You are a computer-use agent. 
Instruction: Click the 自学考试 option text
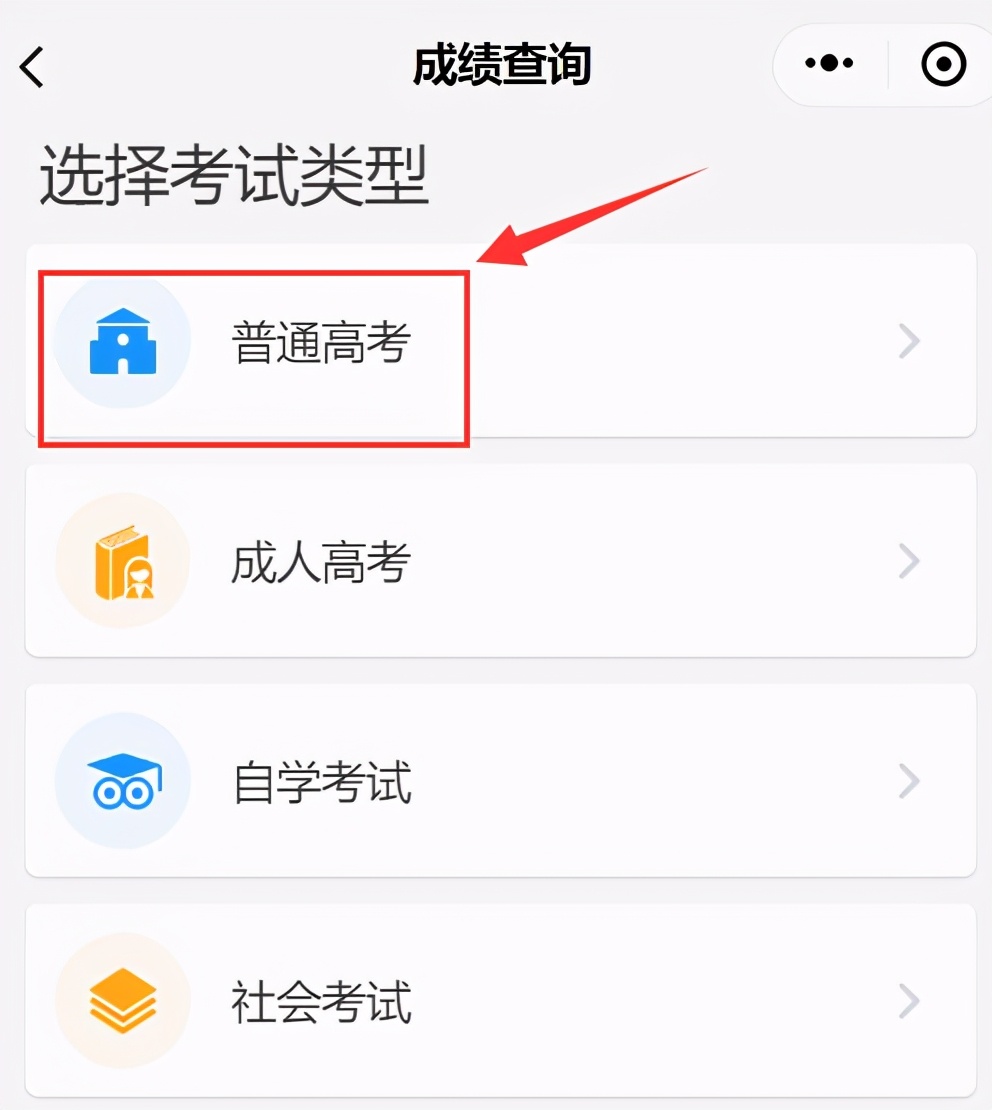coord(320,781)
